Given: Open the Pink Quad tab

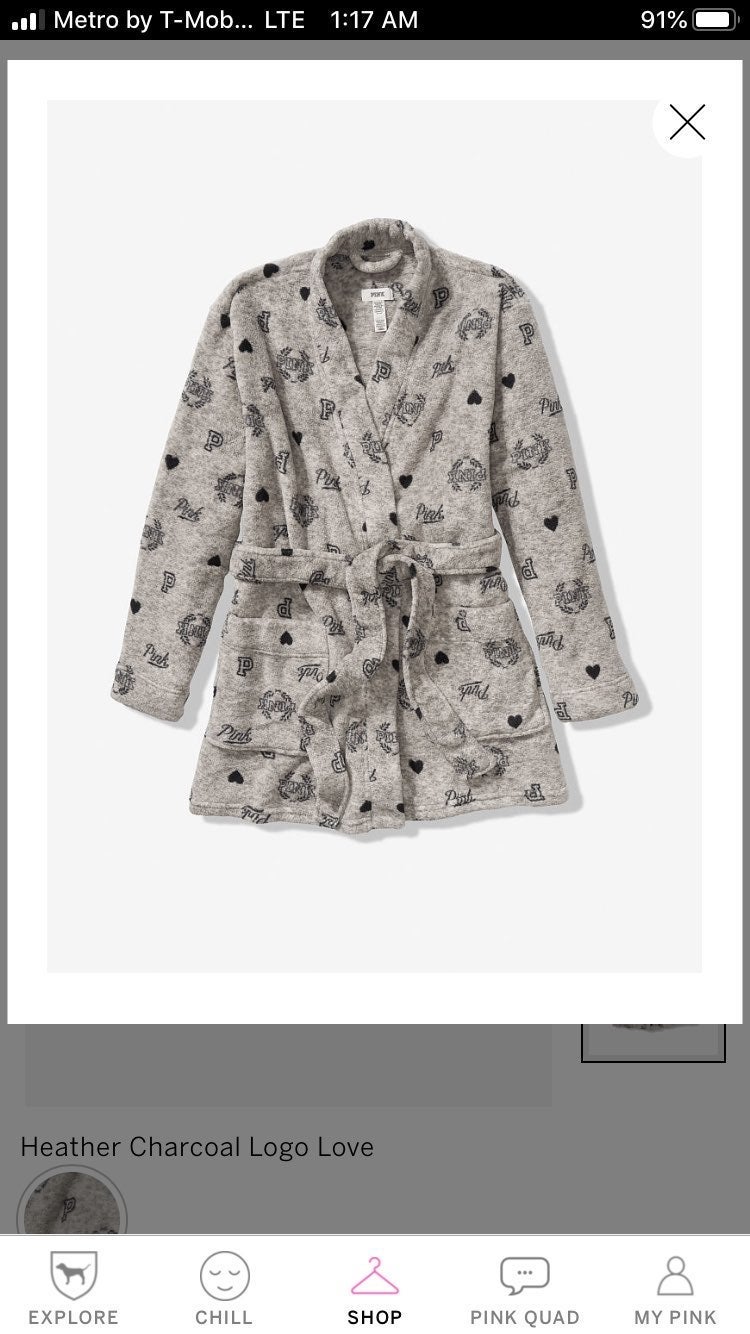Looking at the screenshot, I should click(525, 1287).
